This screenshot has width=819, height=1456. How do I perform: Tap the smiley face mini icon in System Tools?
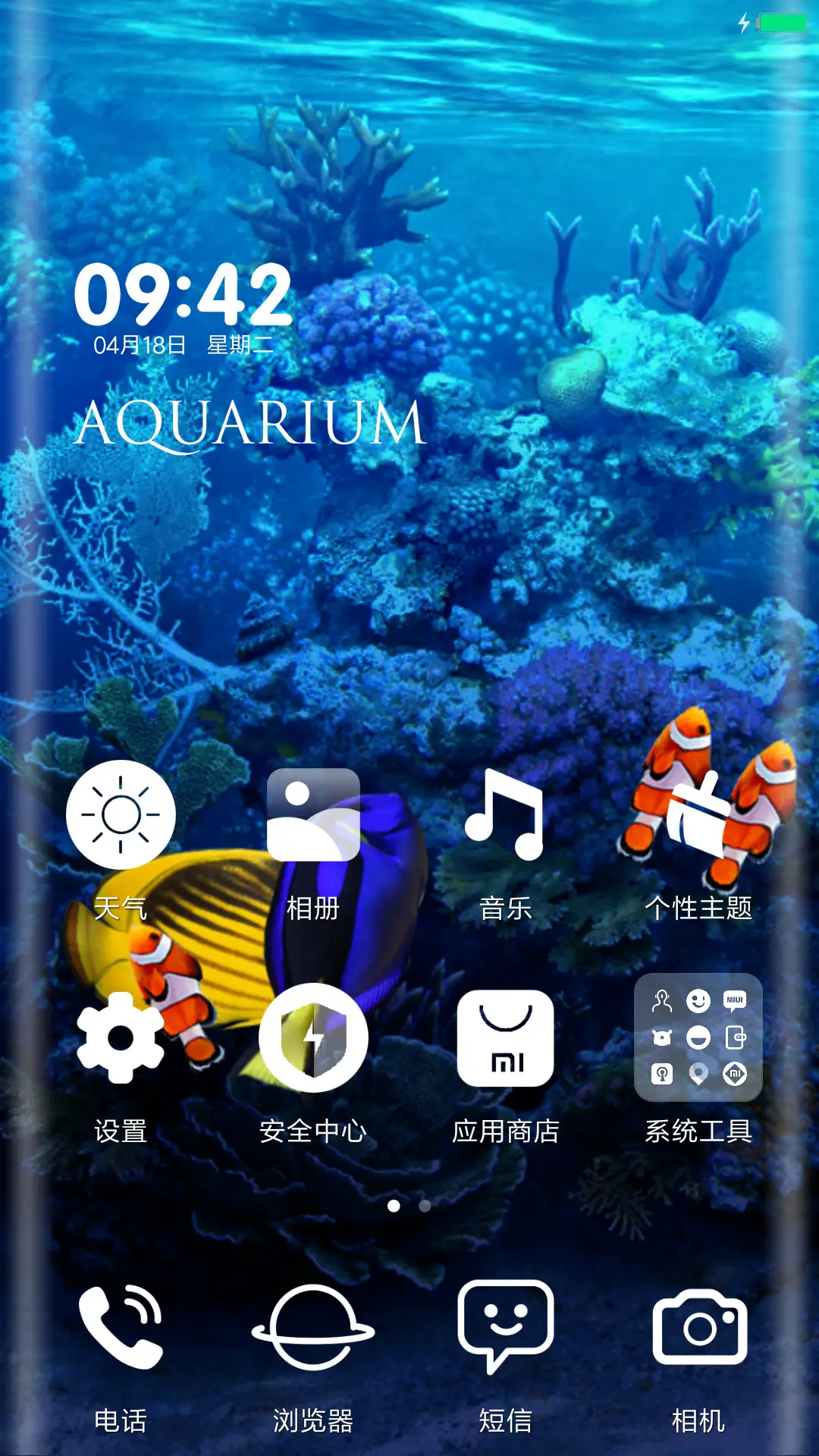pos(699,1001)
